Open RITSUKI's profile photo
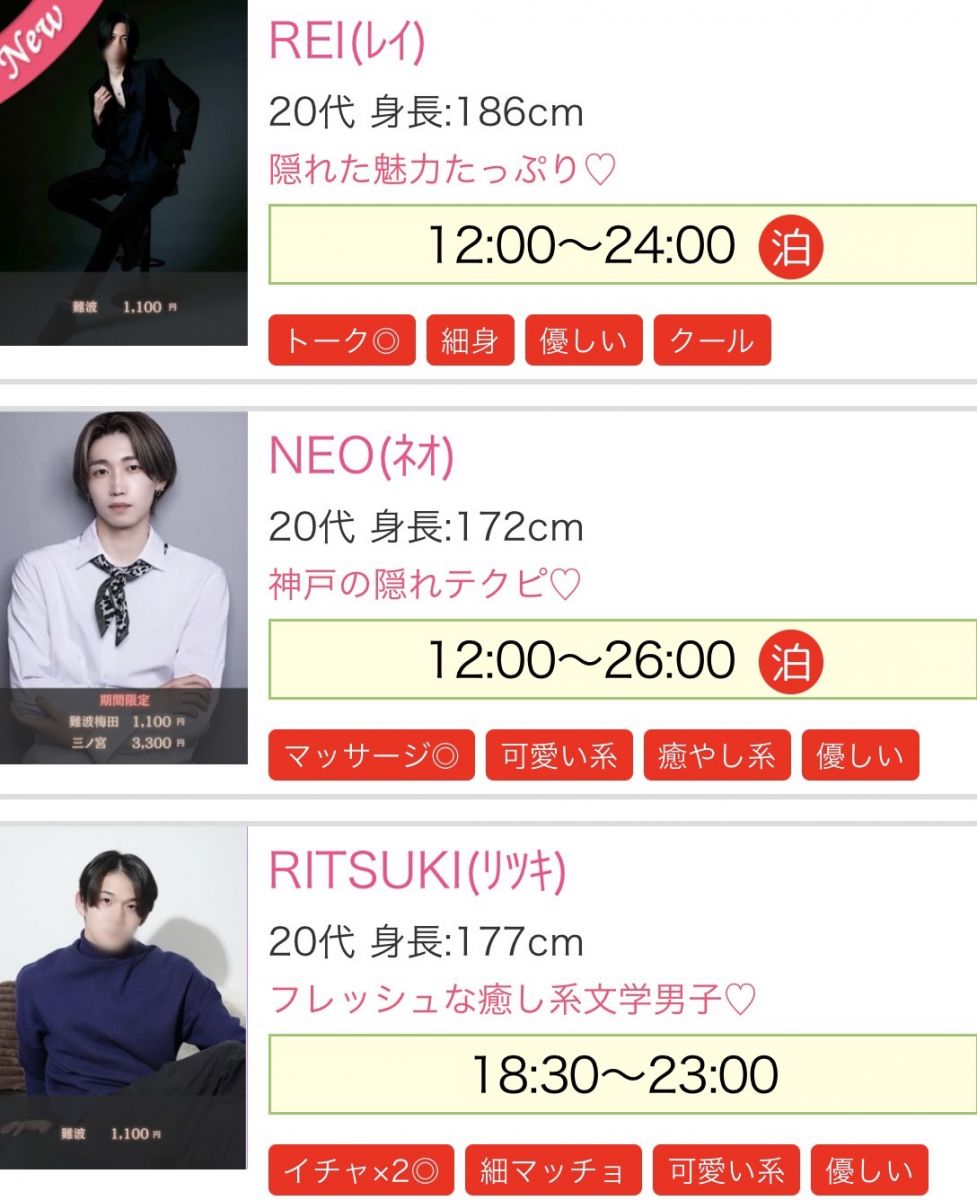Image resolution: width=977 pixels, height=1200 pixels. [x=122, y=998]
